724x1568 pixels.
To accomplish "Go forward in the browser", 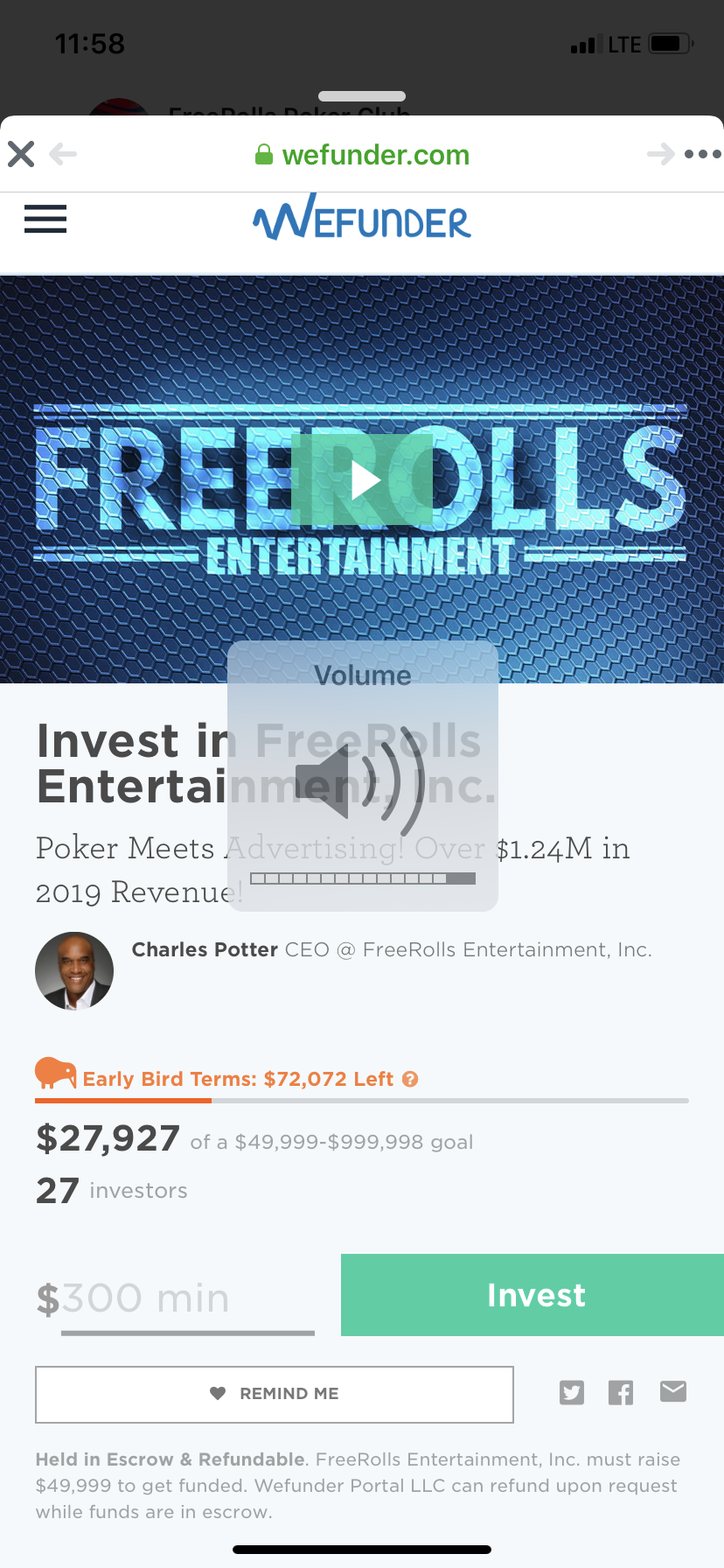I will click(660, 155).
